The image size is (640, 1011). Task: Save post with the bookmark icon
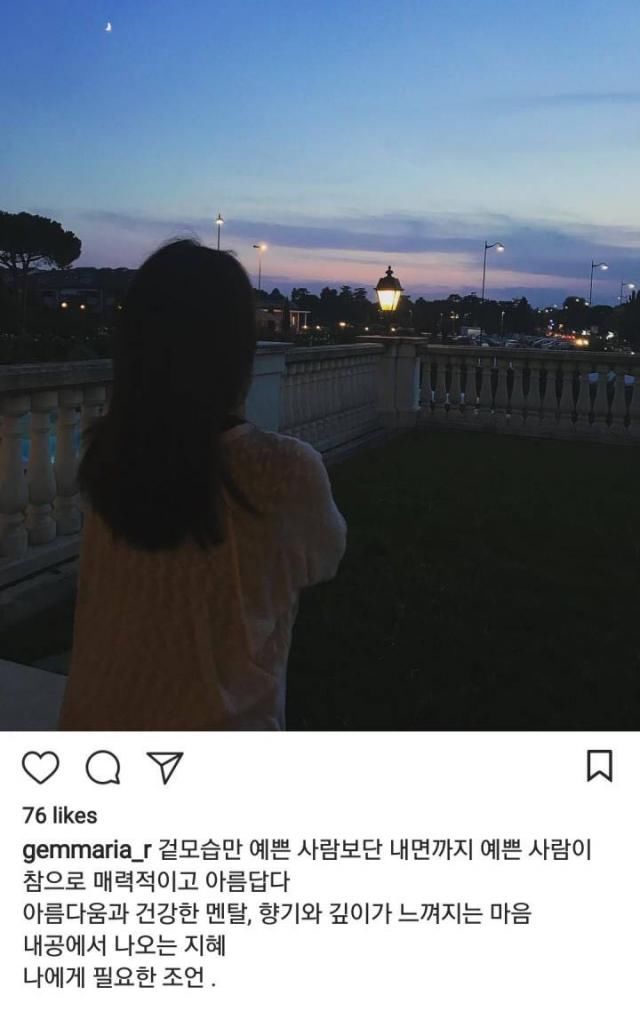tap(598, 765)
